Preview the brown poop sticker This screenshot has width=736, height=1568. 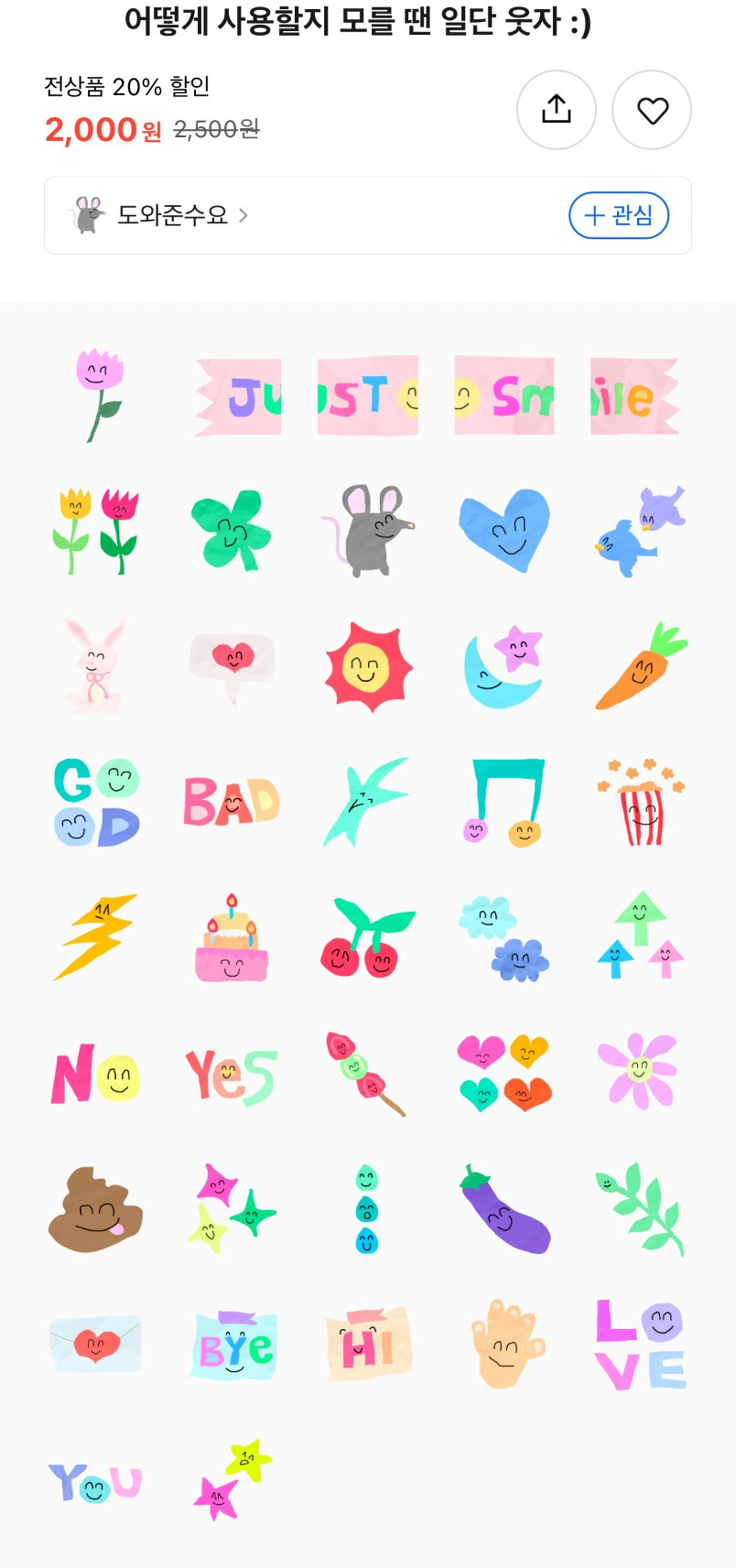[95, 1210]
